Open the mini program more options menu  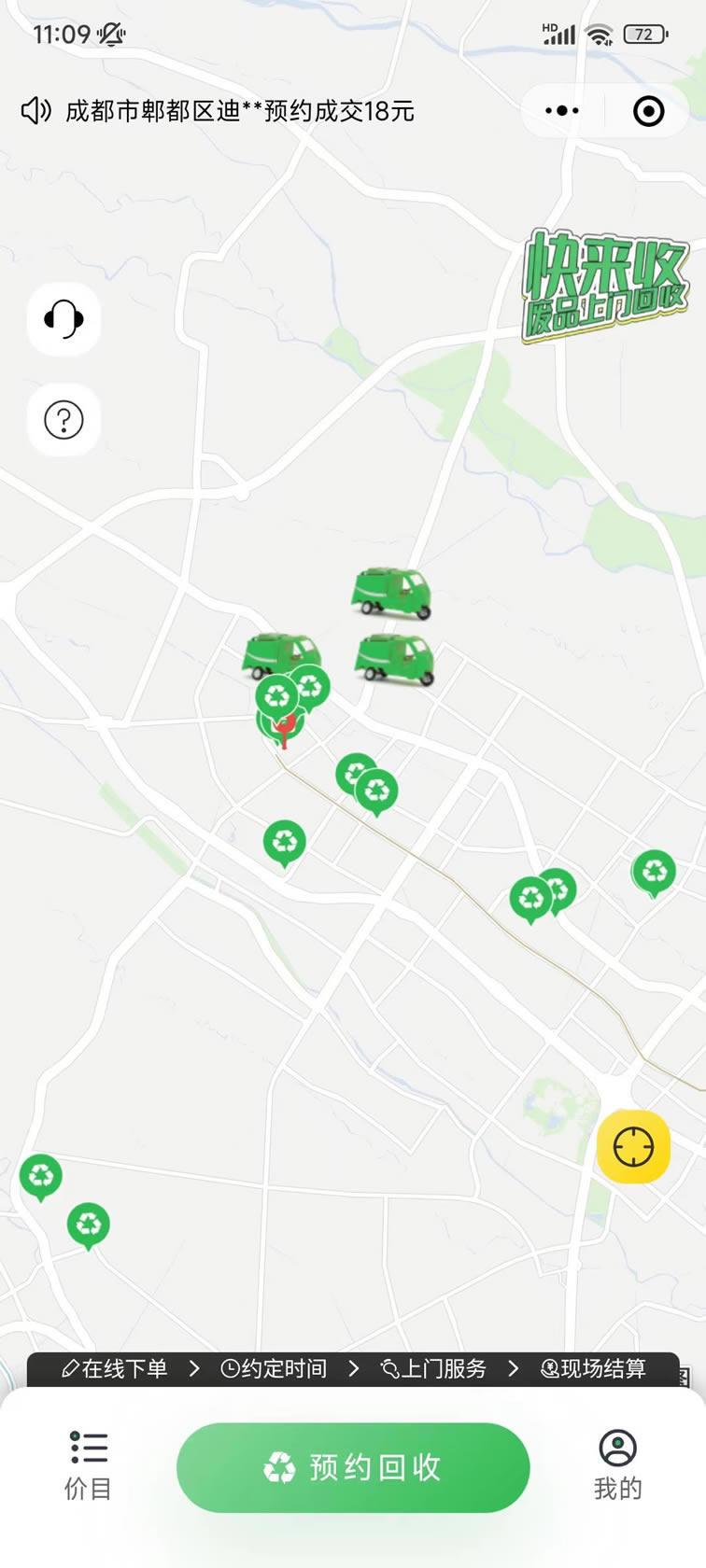[562, 111]
